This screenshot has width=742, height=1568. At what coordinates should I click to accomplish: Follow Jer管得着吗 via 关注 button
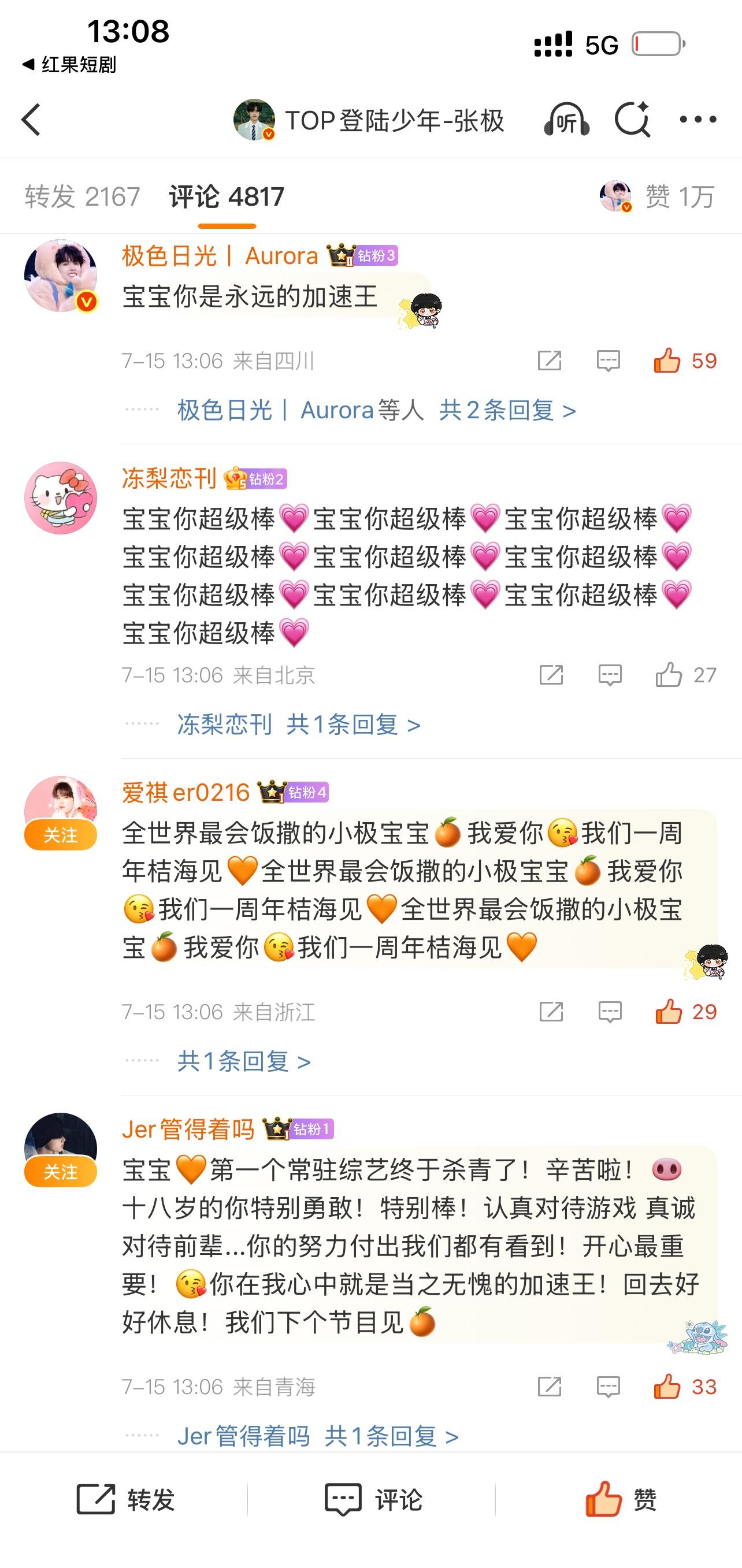tap(60, 1172)
